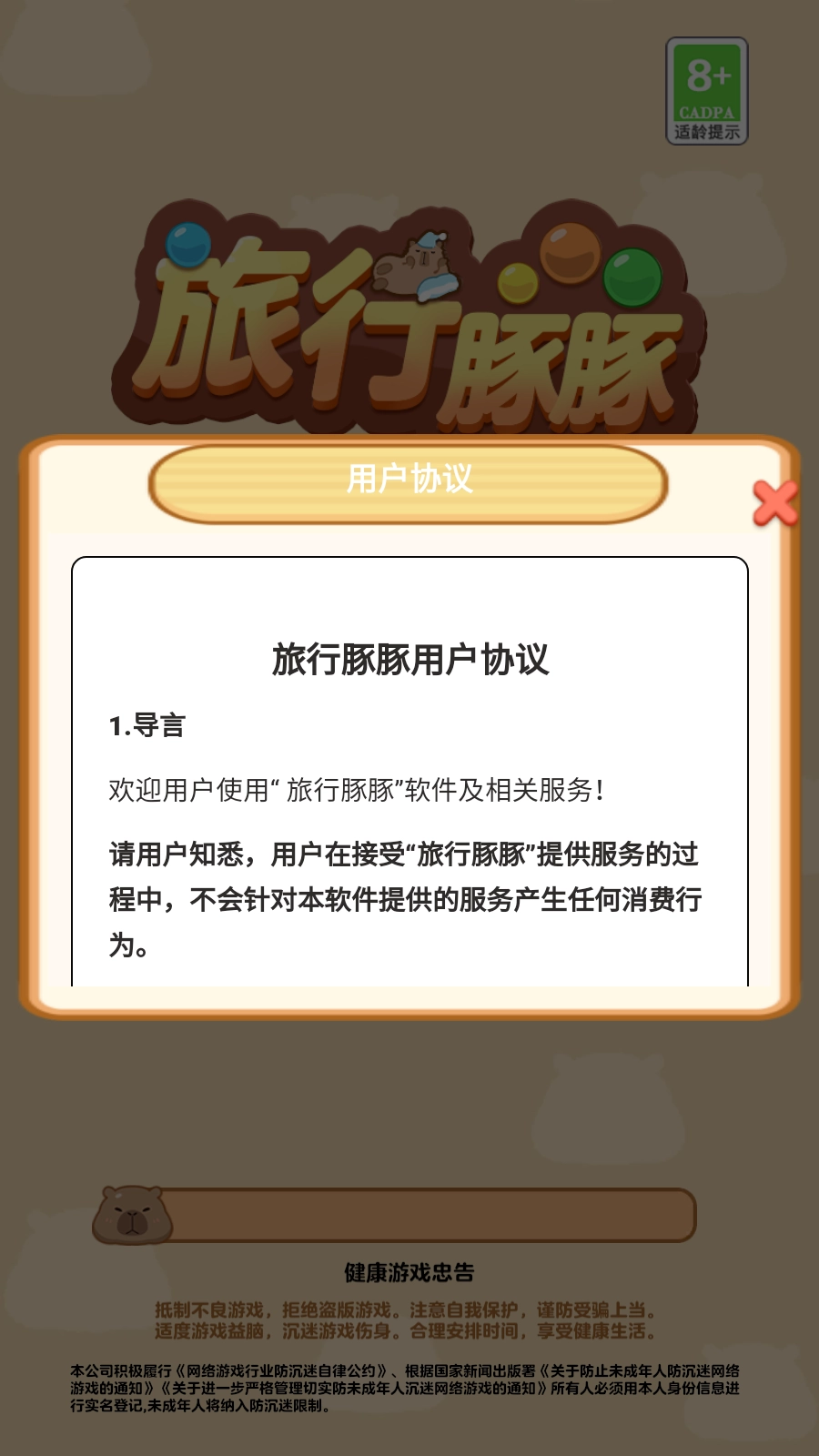Click the CADPA 8+ age rating badge
This screenshot has width=819, height=1456.
click(x=709, y=86)
